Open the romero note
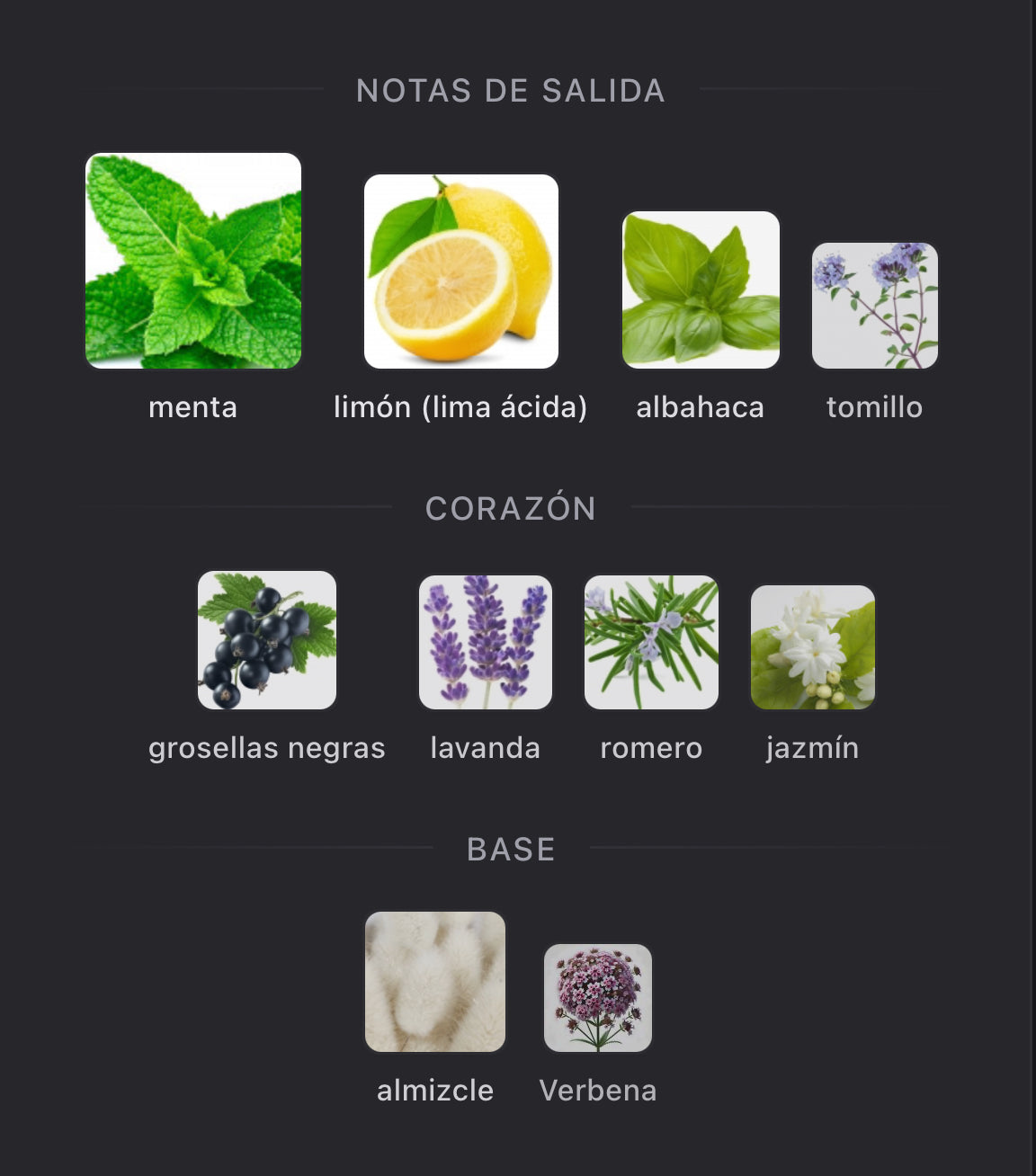1036x1176 pixels. (x=651, y=642)
